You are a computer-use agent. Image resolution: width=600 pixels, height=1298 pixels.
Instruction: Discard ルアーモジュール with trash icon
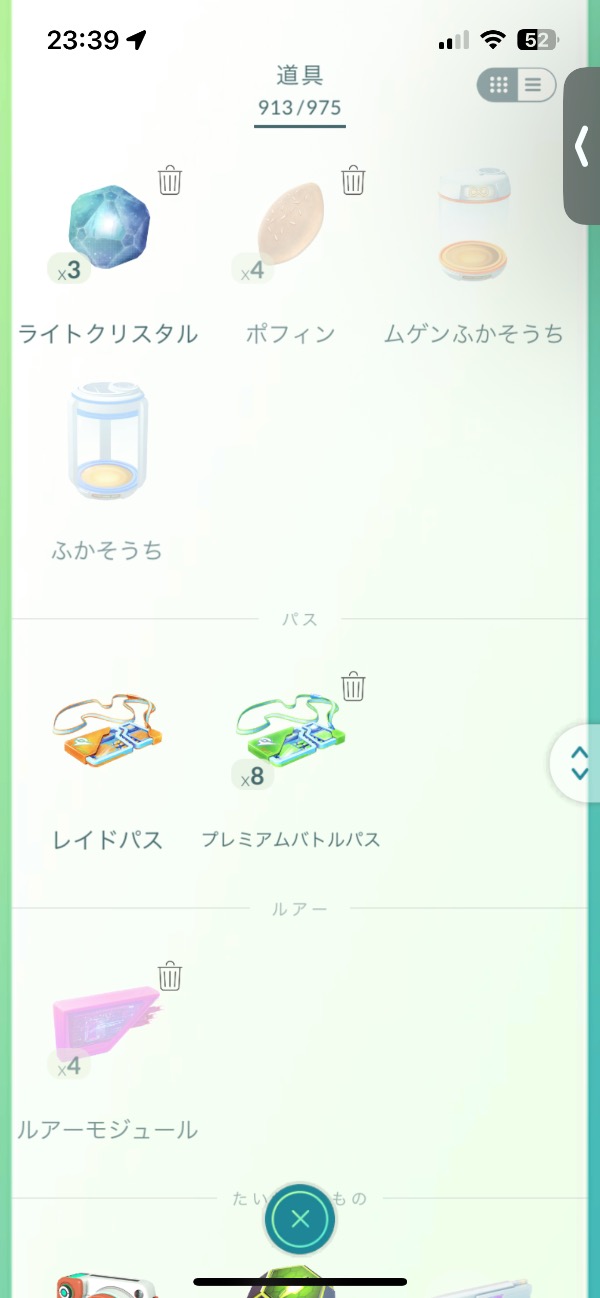click(170, 975)
